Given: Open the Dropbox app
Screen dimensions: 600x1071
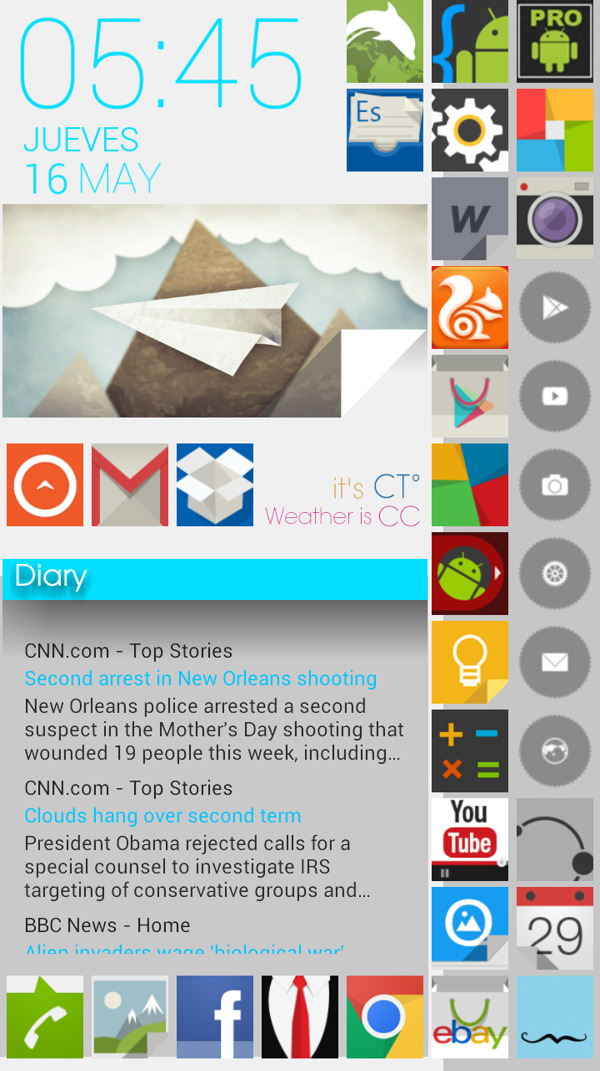Looking at the screenshot, I should (x=215, y=485).
